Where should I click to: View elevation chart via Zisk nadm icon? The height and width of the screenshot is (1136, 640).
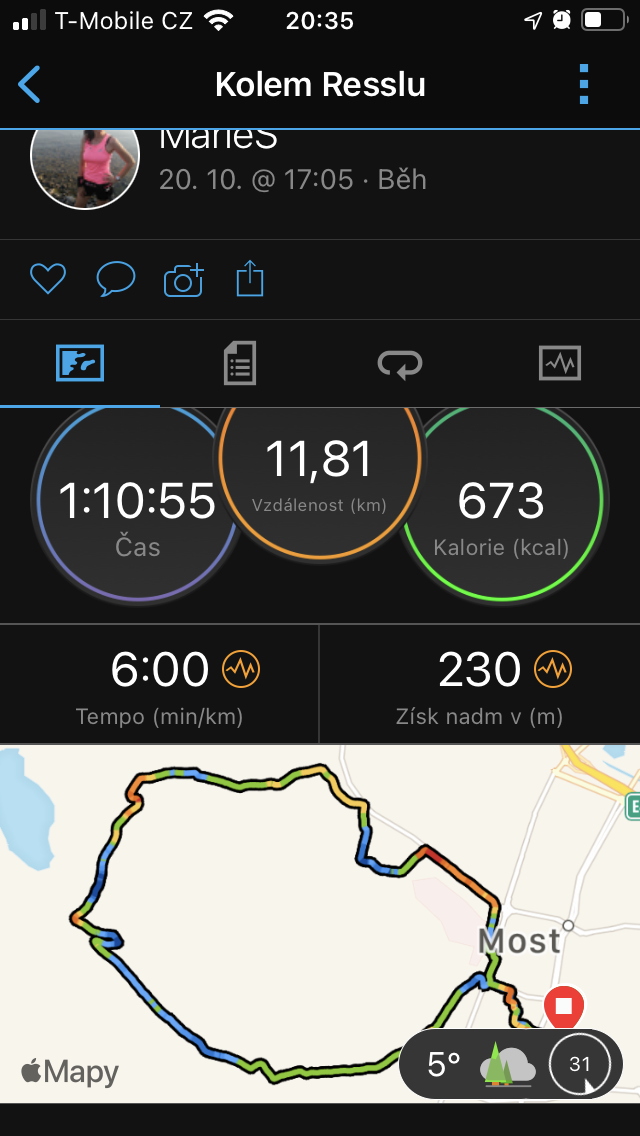(x=553, y=669)
